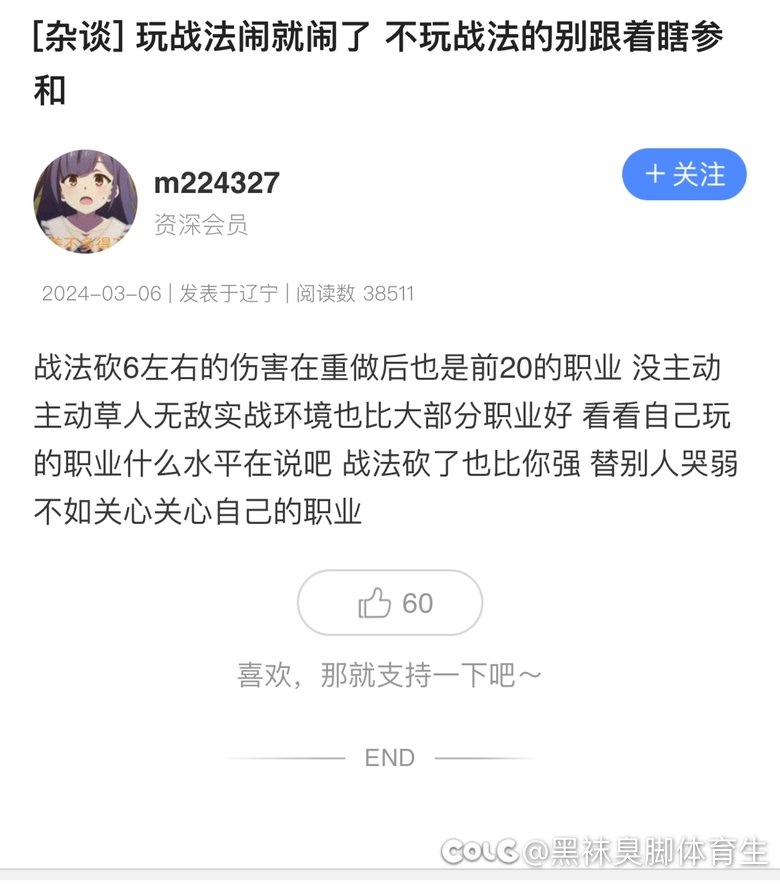Like this post with 60 likes
The image size is (780, 886).
[390, 603]
